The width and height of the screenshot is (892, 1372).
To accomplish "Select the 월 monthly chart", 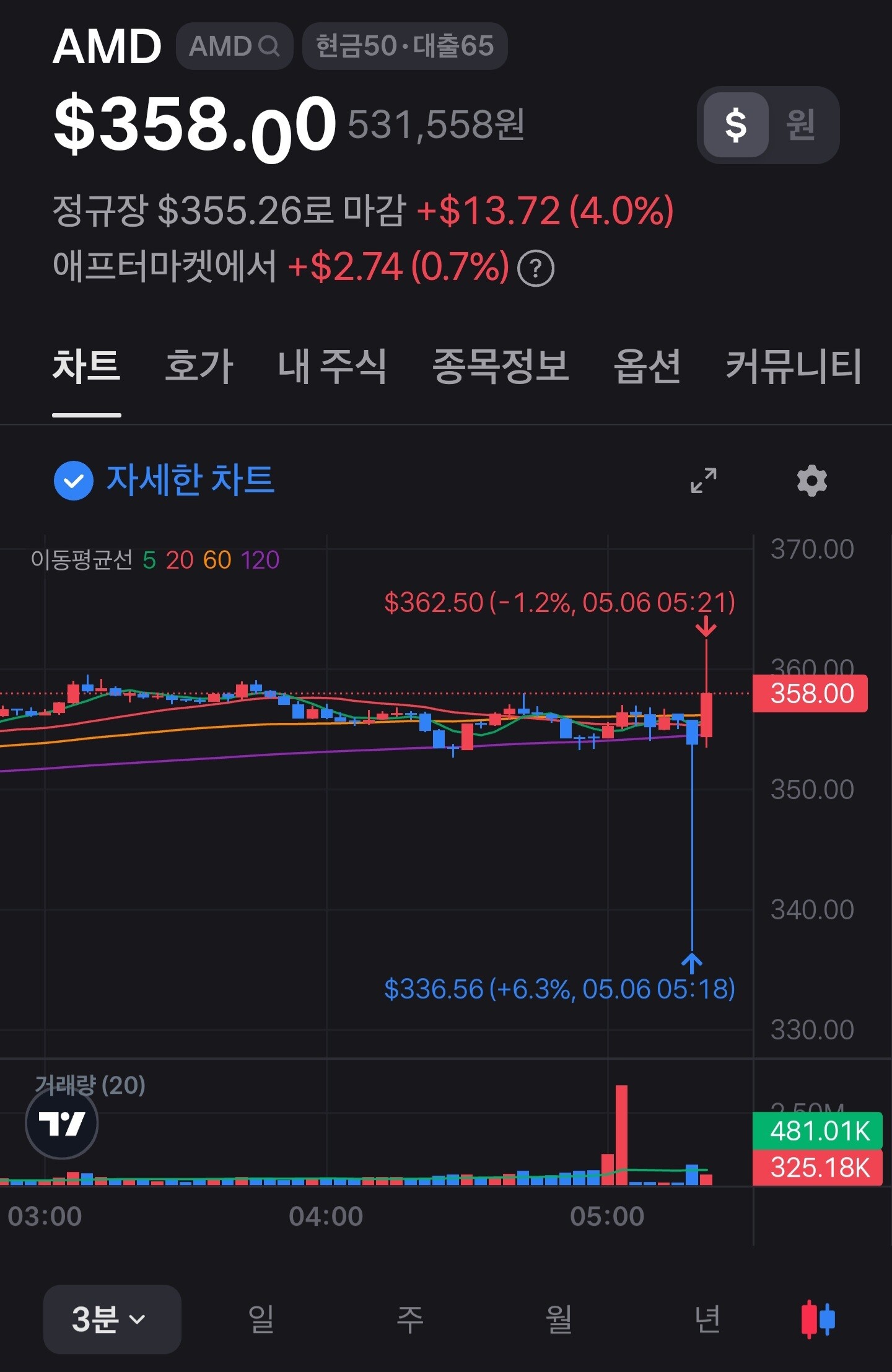I will (x=559, y=1319).
